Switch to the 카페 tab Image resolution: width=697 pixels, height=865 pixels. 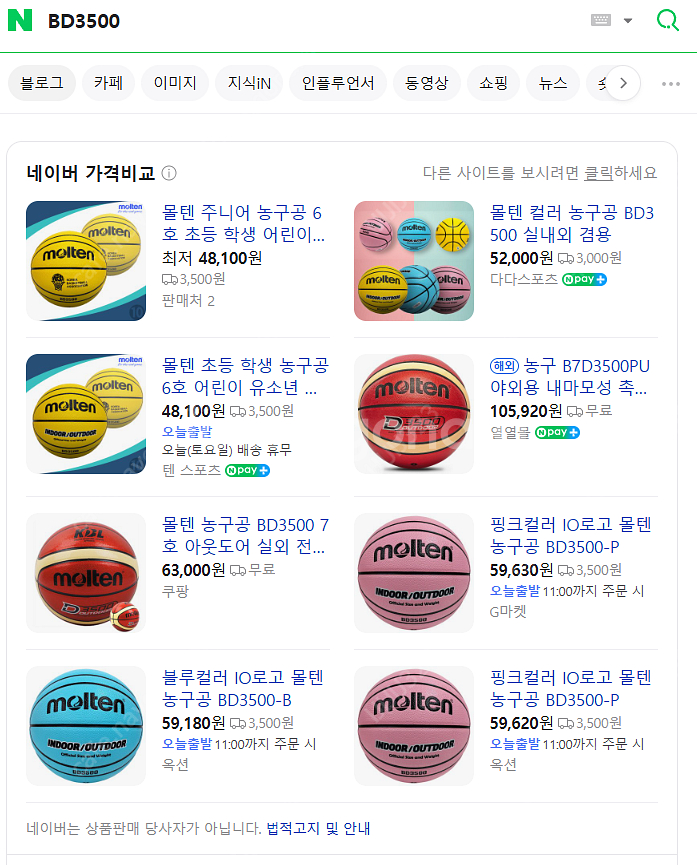[108, 83]
